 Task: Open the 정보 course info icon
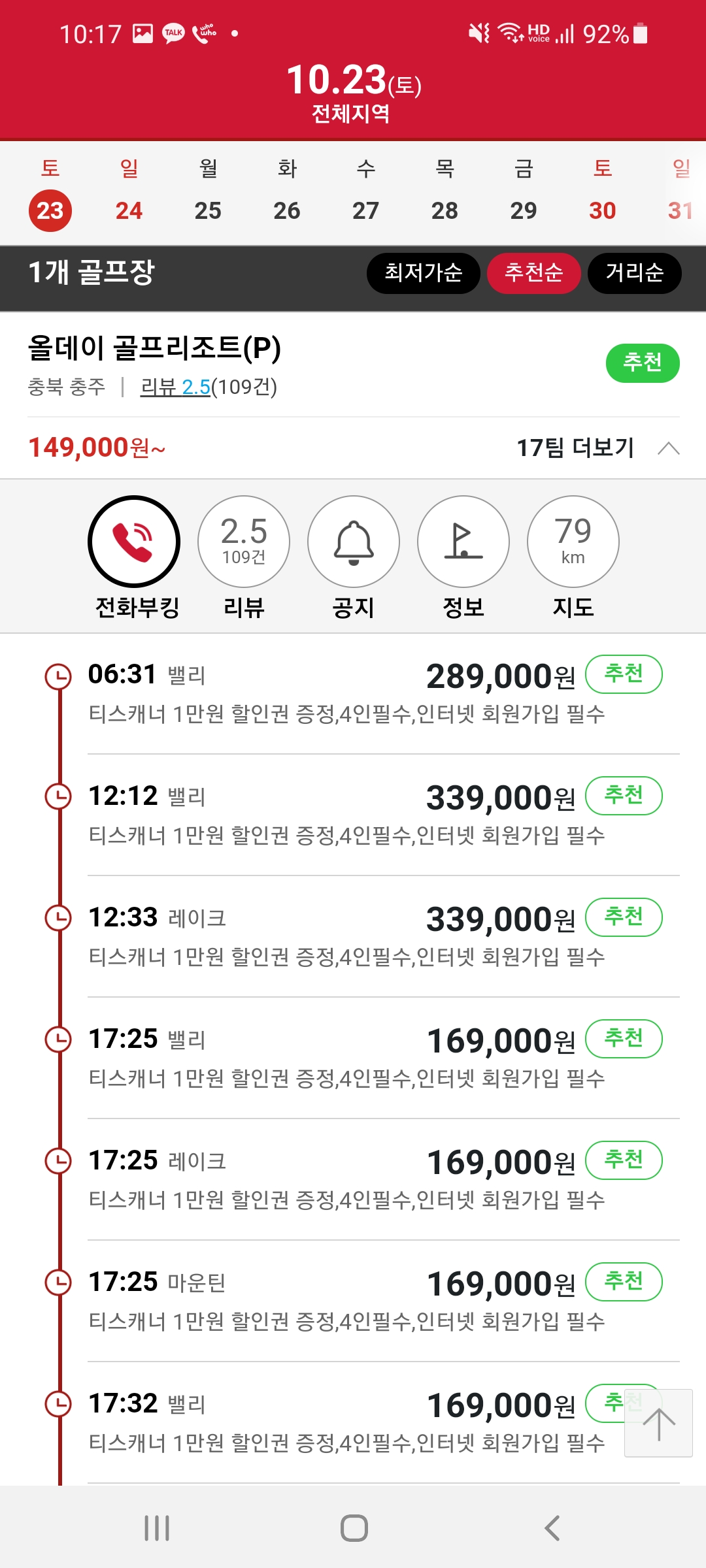[463, 542]
